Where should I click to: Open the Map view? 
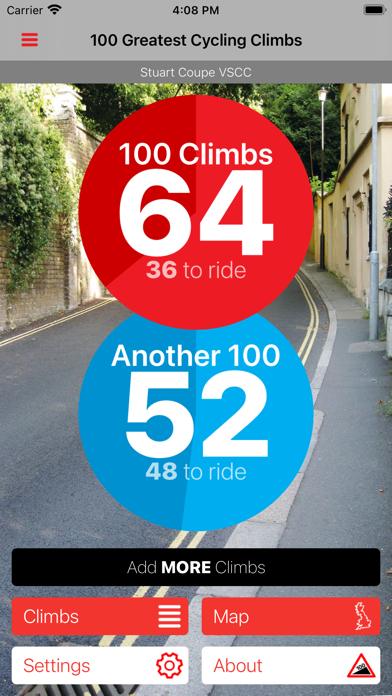tap(291, 616)
